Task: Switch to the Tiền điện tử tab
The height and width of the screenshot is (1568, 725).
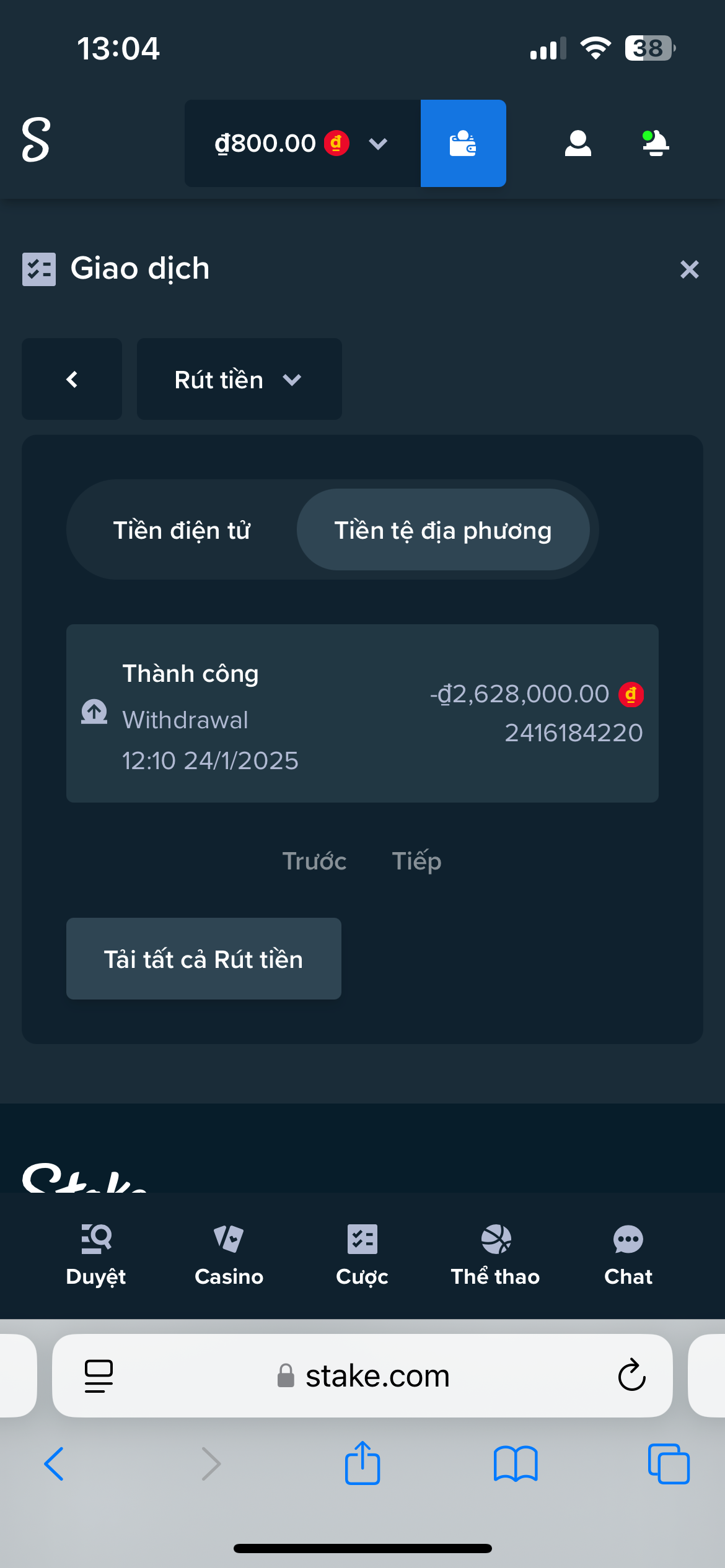Action: coord(182,530)
